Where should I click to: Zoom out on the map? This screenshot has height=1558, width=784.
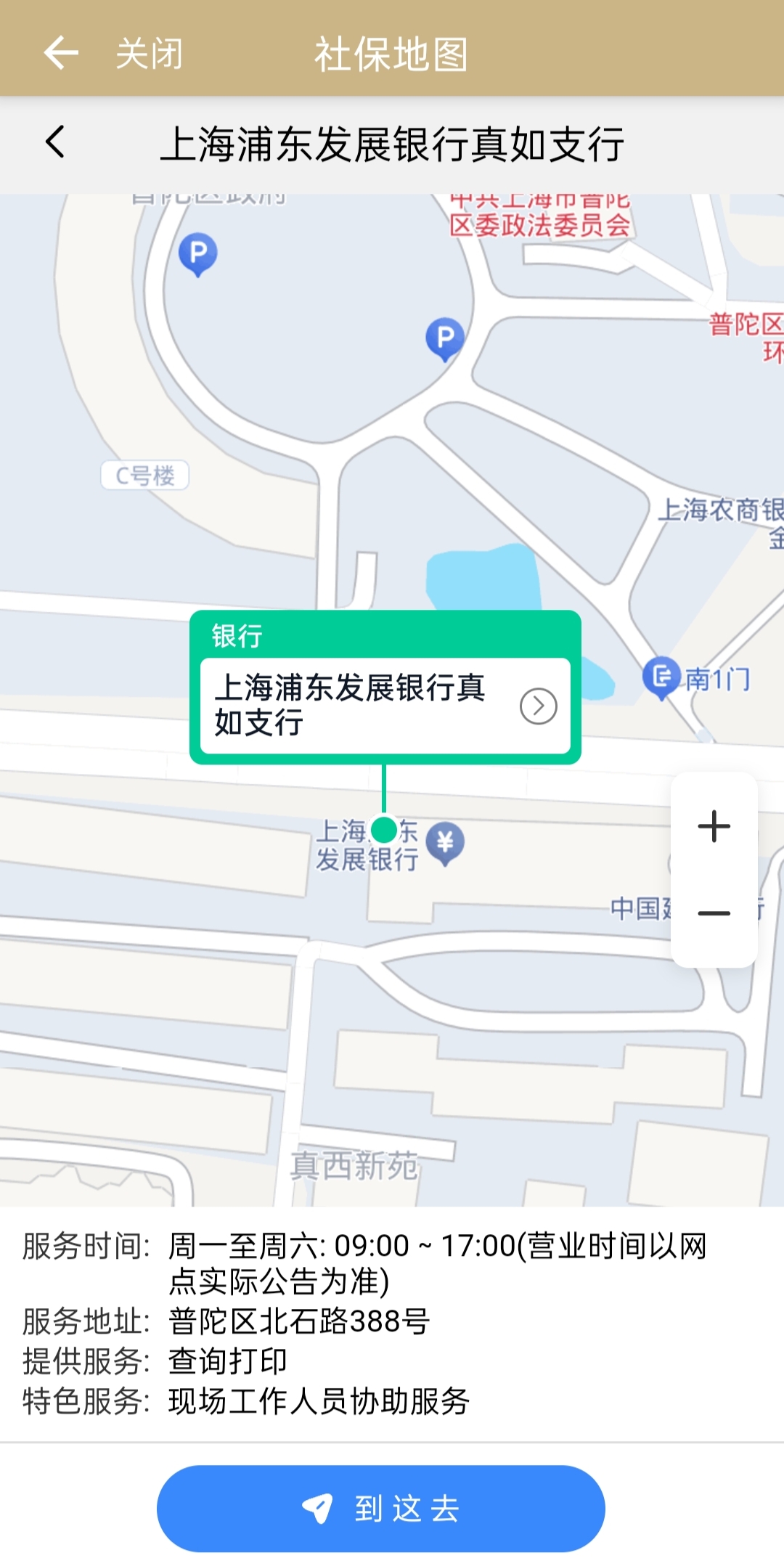coord(714,913)
